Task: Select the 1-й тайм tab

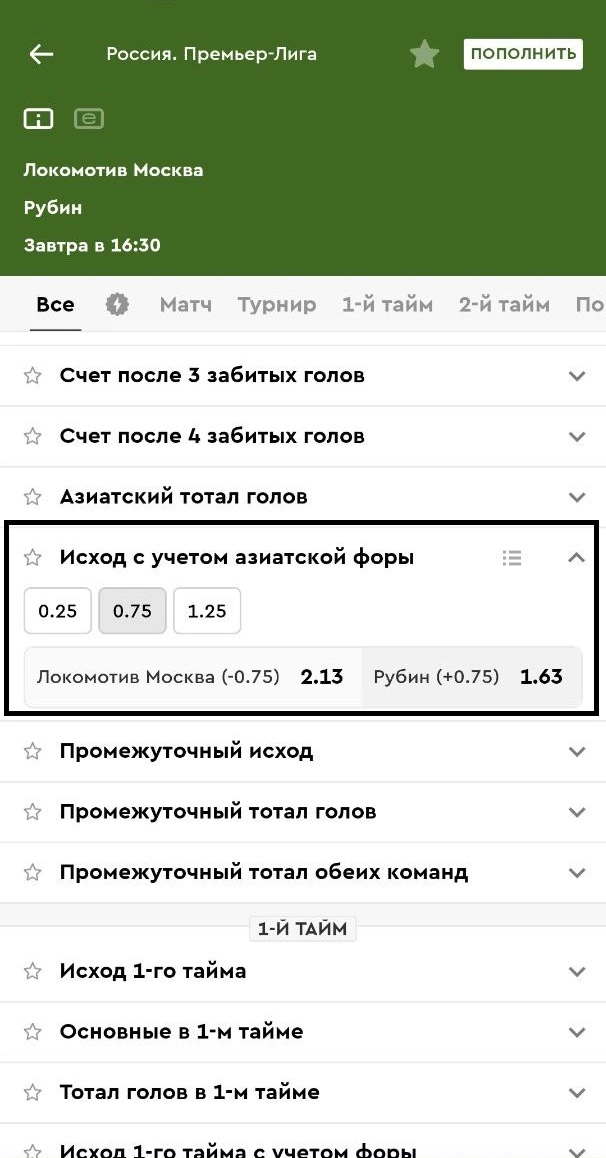Action: click(387, 304)
